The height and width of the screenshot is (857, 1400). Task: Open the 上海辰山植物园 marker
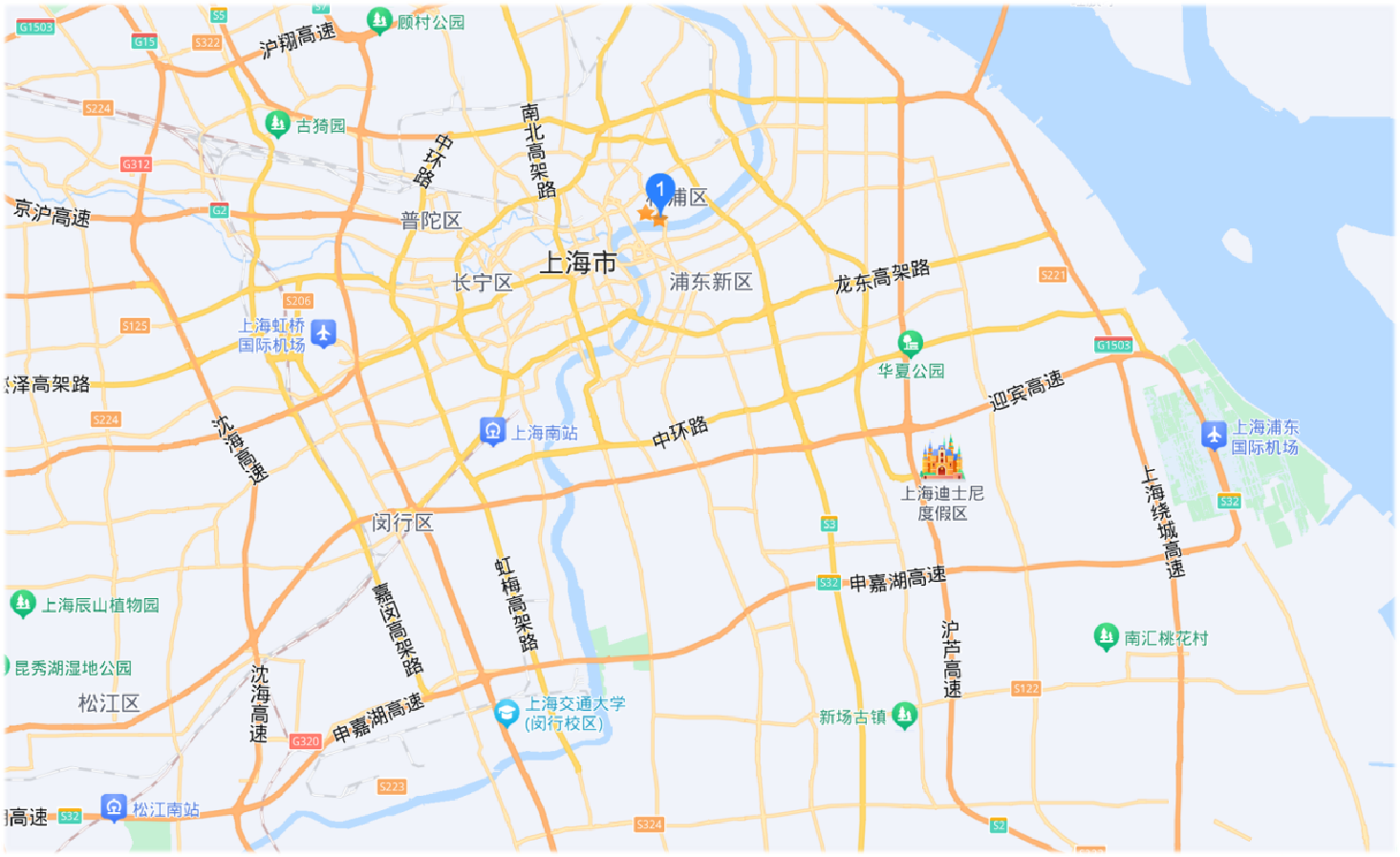(x=23, y=604)
